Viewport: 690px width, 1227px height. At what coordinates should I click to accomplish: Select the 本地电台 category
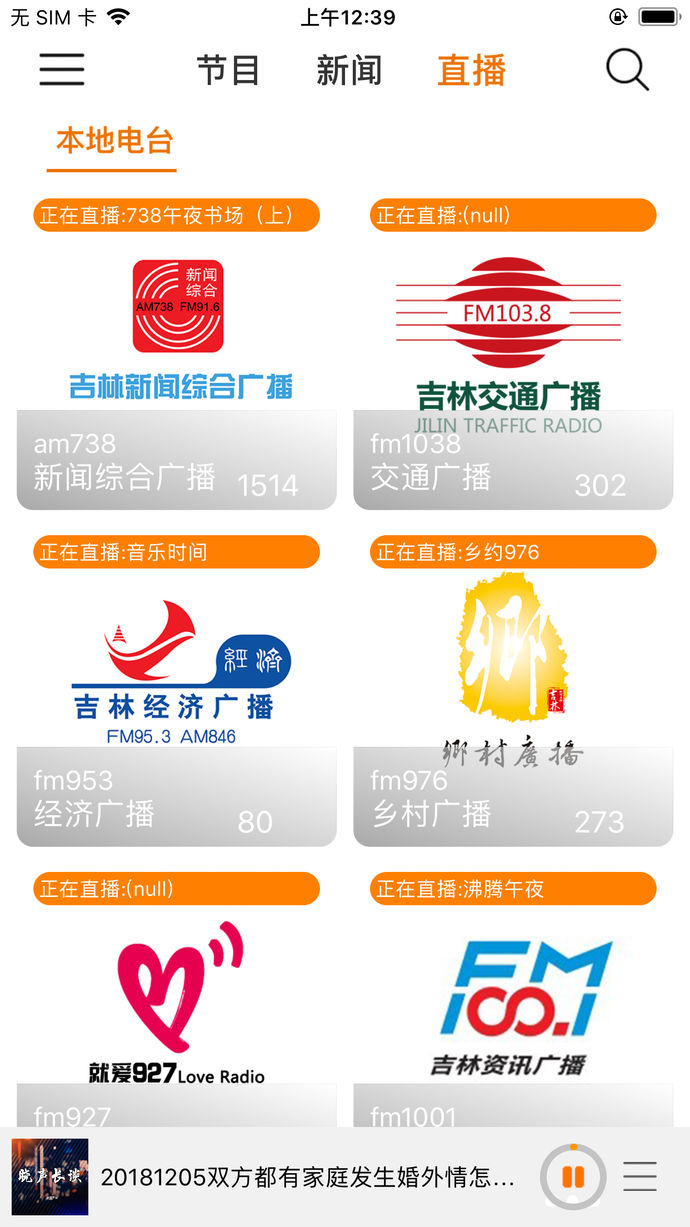click(114, 141)
